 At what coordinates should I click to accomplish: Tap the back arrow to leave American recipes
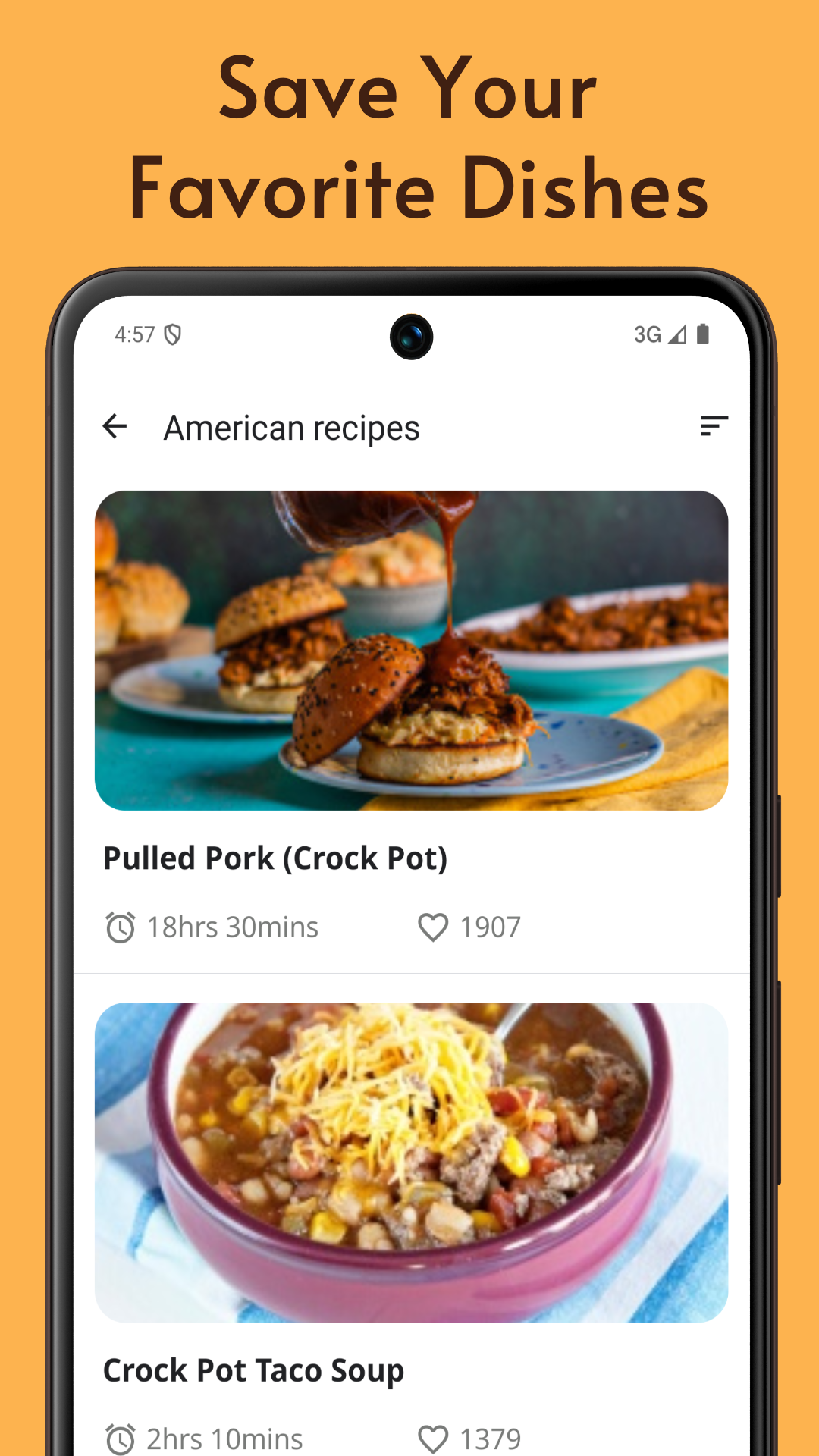(x=115, y=426)
